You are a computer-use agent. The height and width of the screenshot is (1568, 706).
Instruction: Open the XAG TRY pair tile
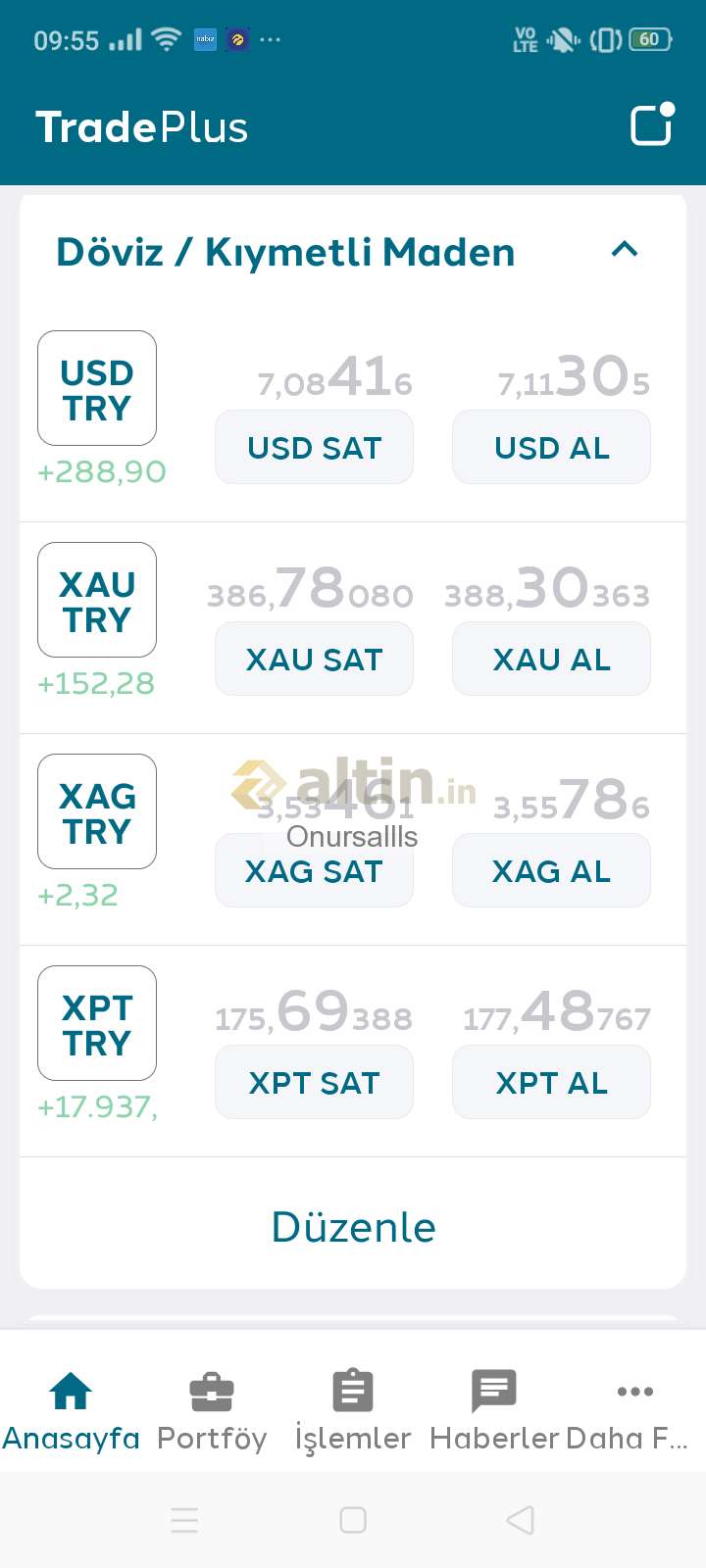coord(97,811)
